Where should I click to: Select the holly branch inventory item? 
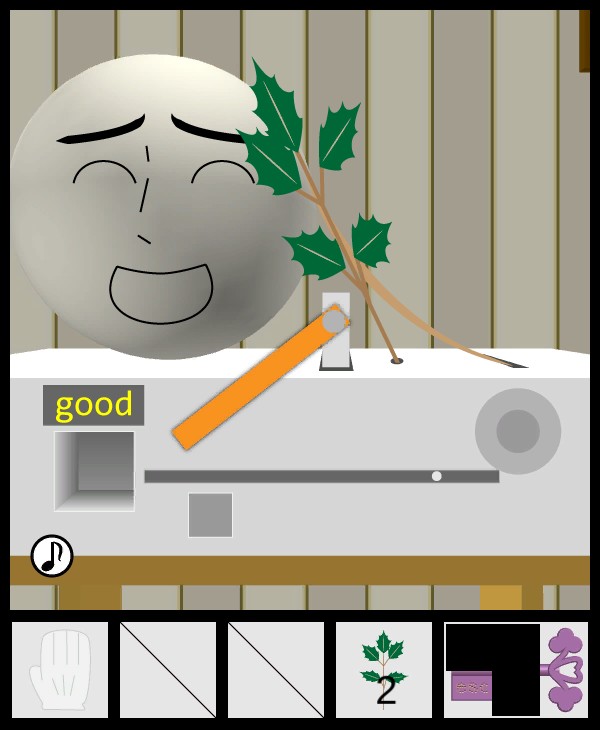[384, 670]
